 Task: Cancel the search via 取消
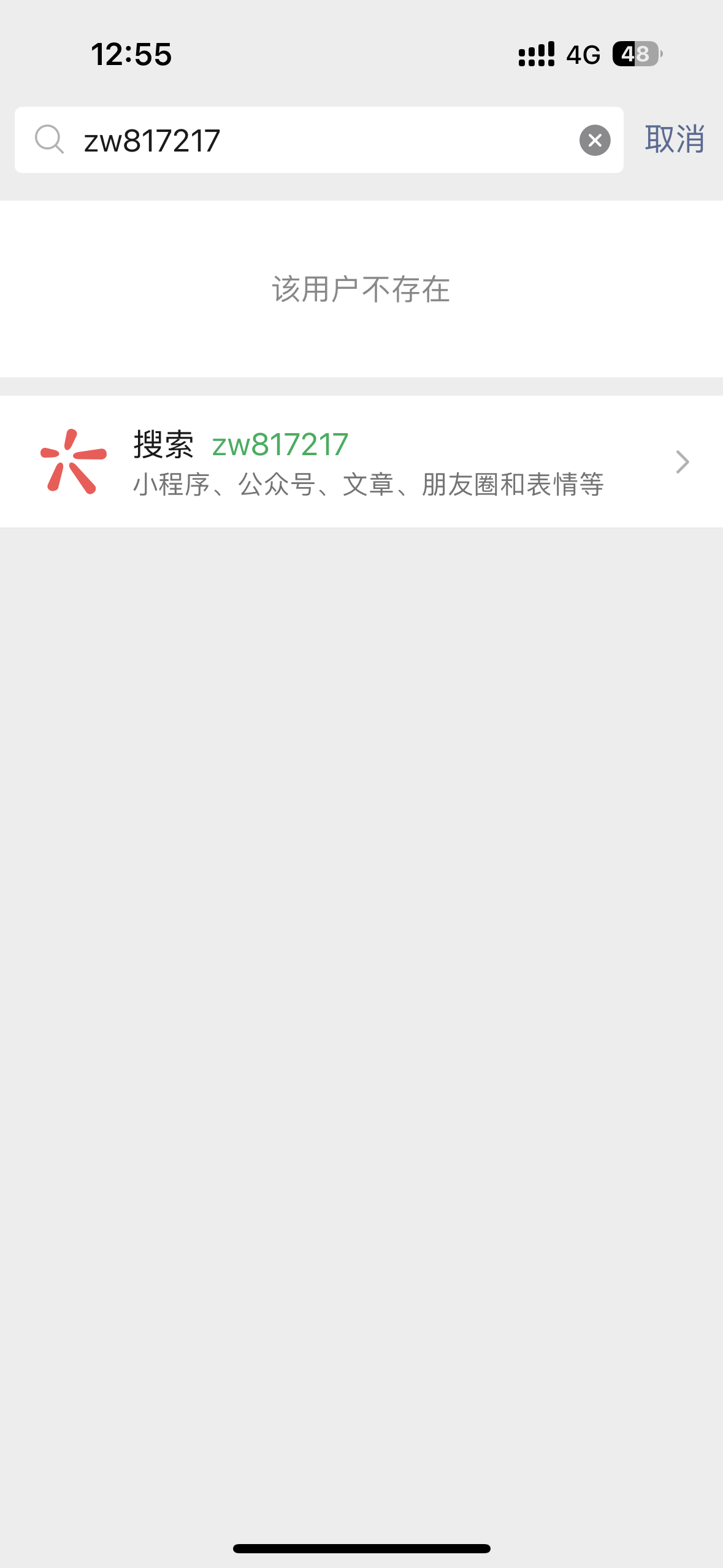(x=674, y=139)
